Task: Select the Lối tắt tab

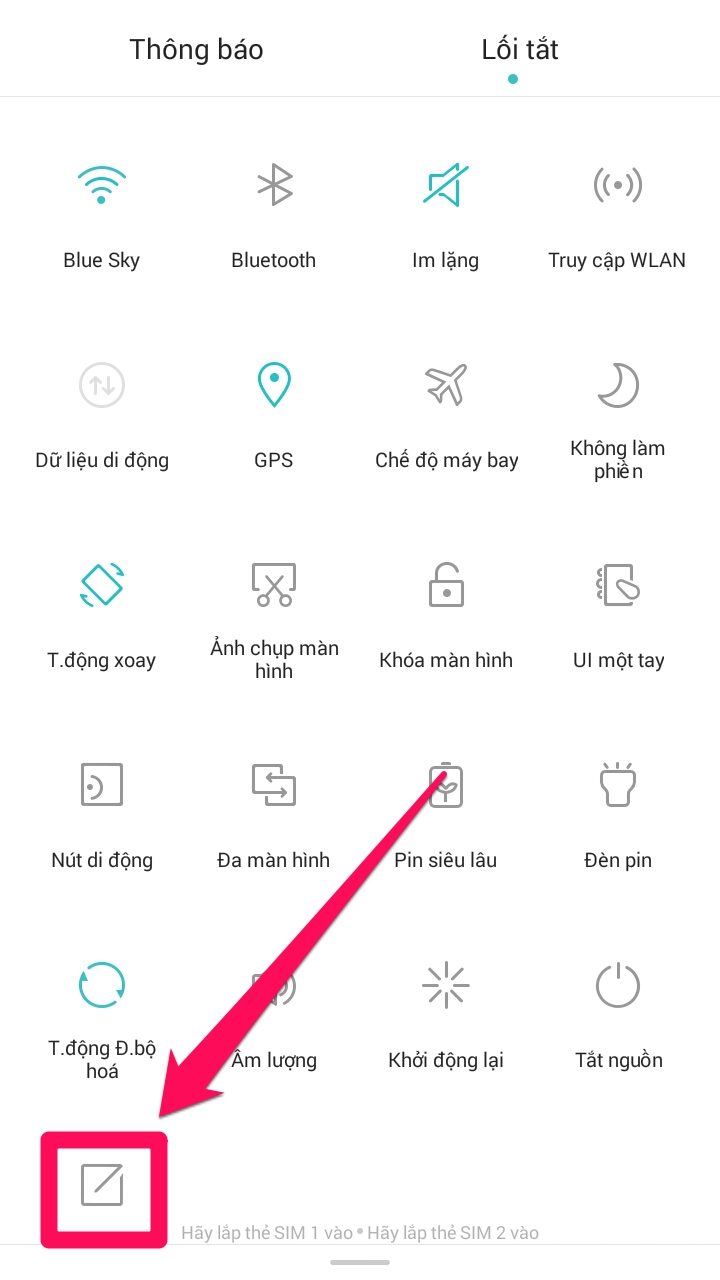Action: [x=519, y=50]
